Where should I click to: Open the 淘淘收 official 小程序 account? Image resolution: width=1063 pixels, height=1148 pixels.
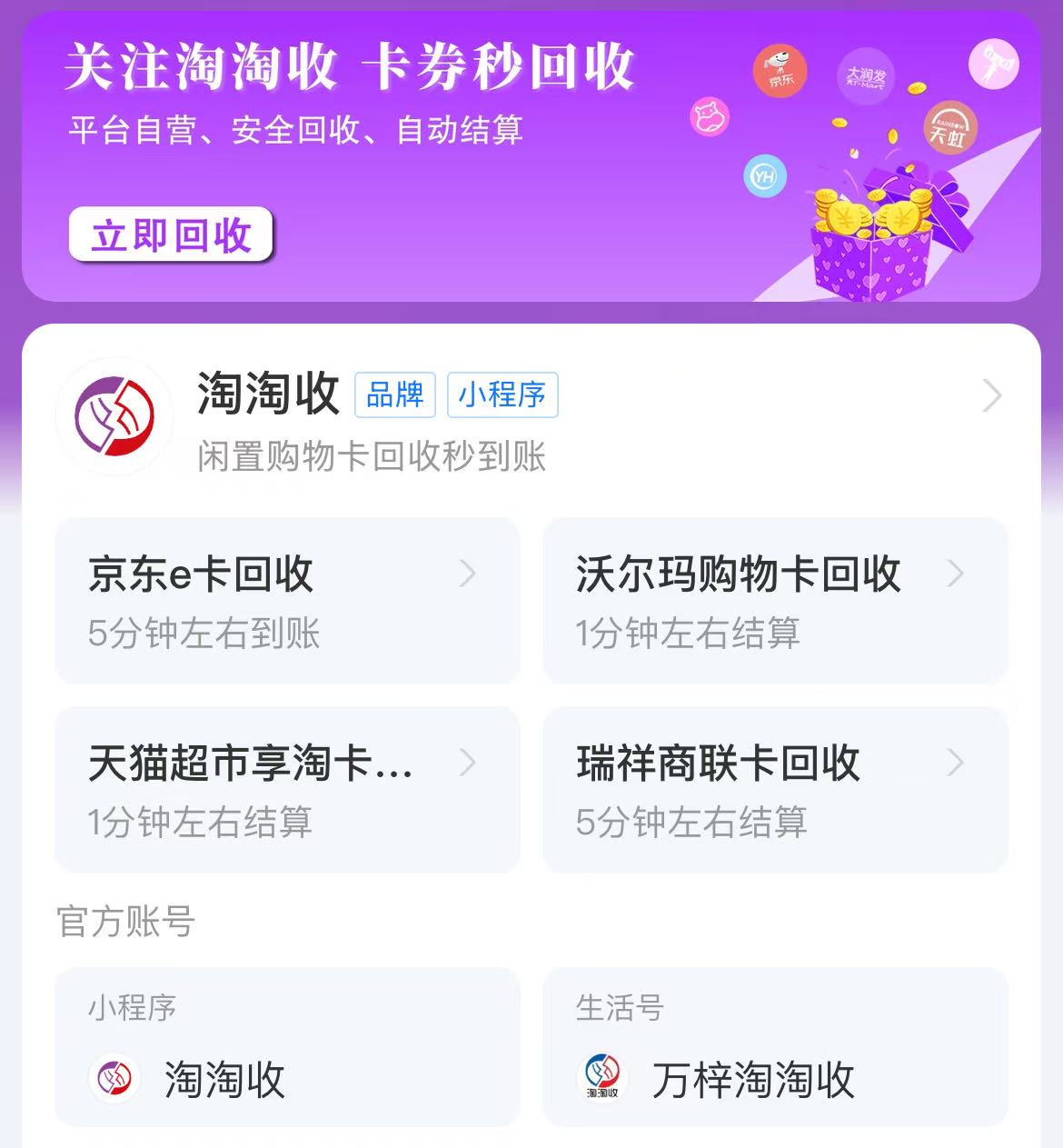(x=287, y=1047)
